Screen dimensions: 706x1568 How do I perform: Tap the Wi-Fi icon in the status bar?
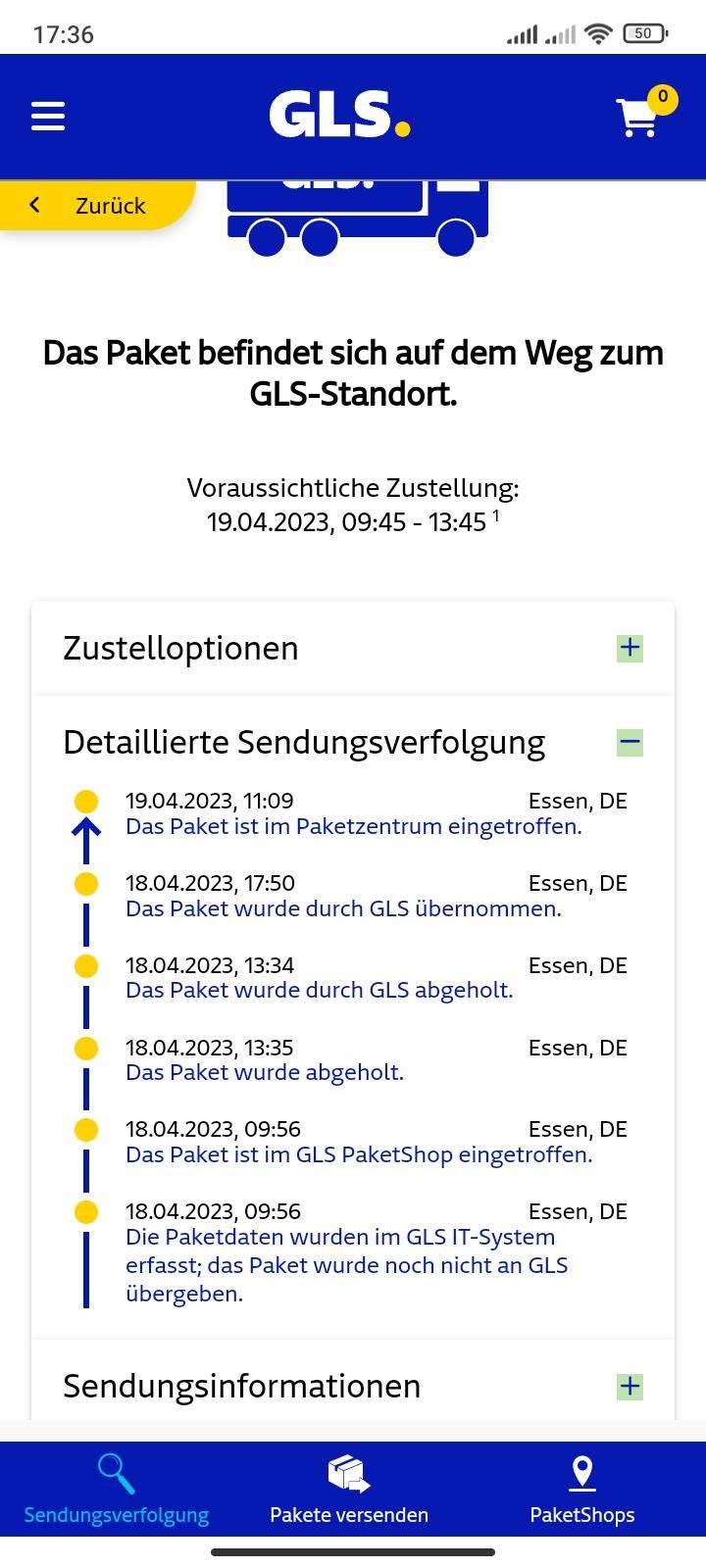[599, 32]
